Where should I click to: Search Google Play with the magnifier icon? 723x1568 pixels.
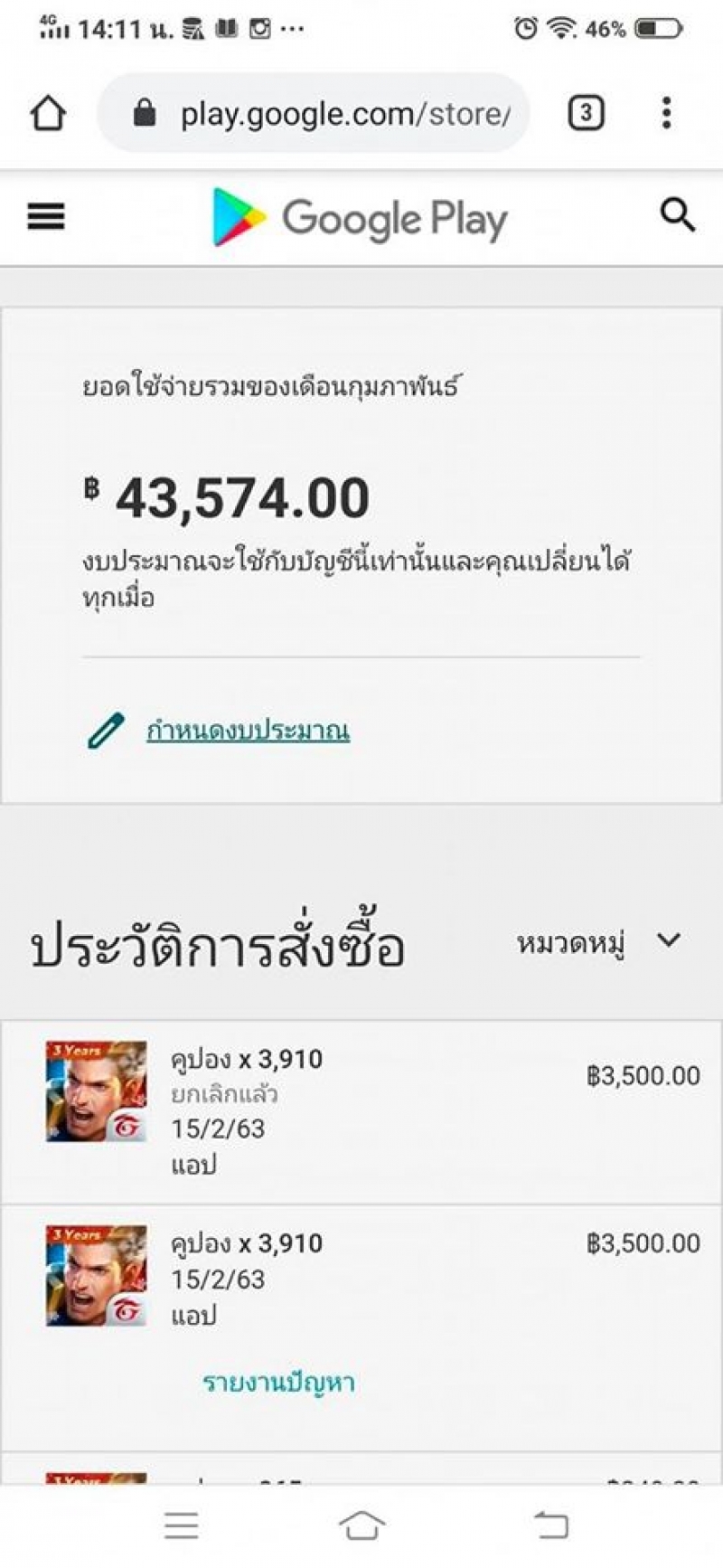pos(677,216)
